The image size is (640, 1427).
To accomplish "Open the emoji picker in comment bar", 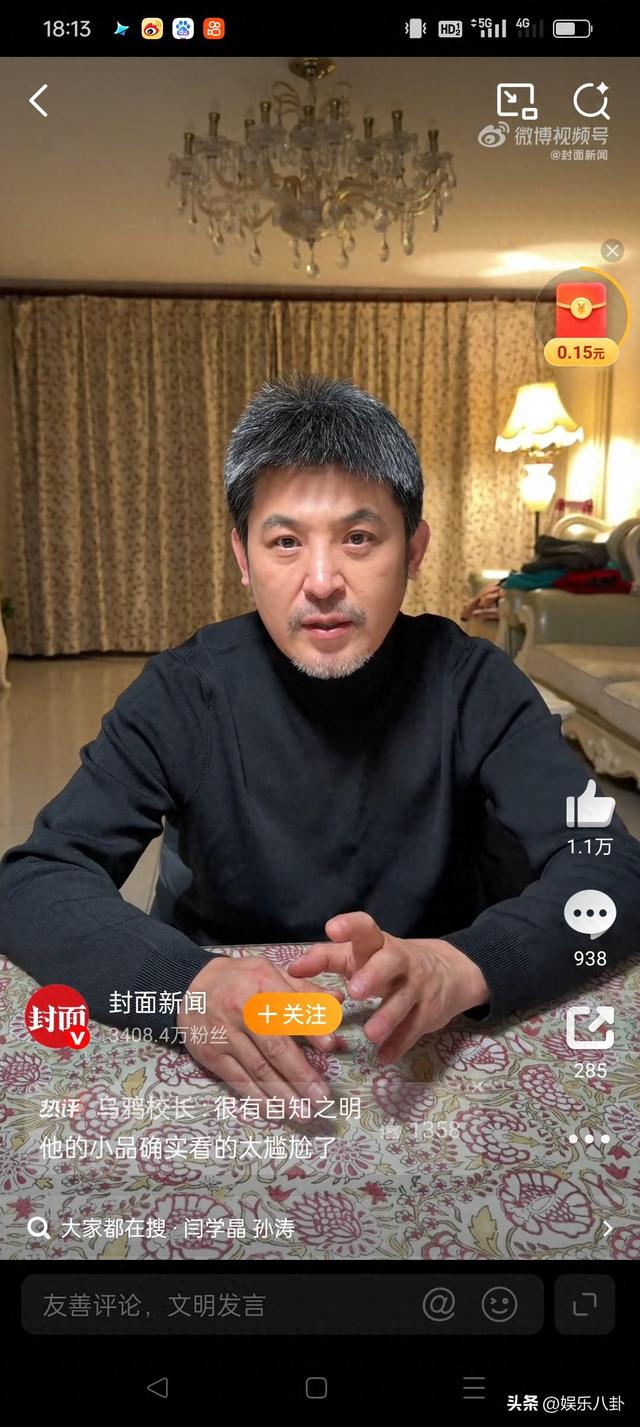I will [499, 1304].
